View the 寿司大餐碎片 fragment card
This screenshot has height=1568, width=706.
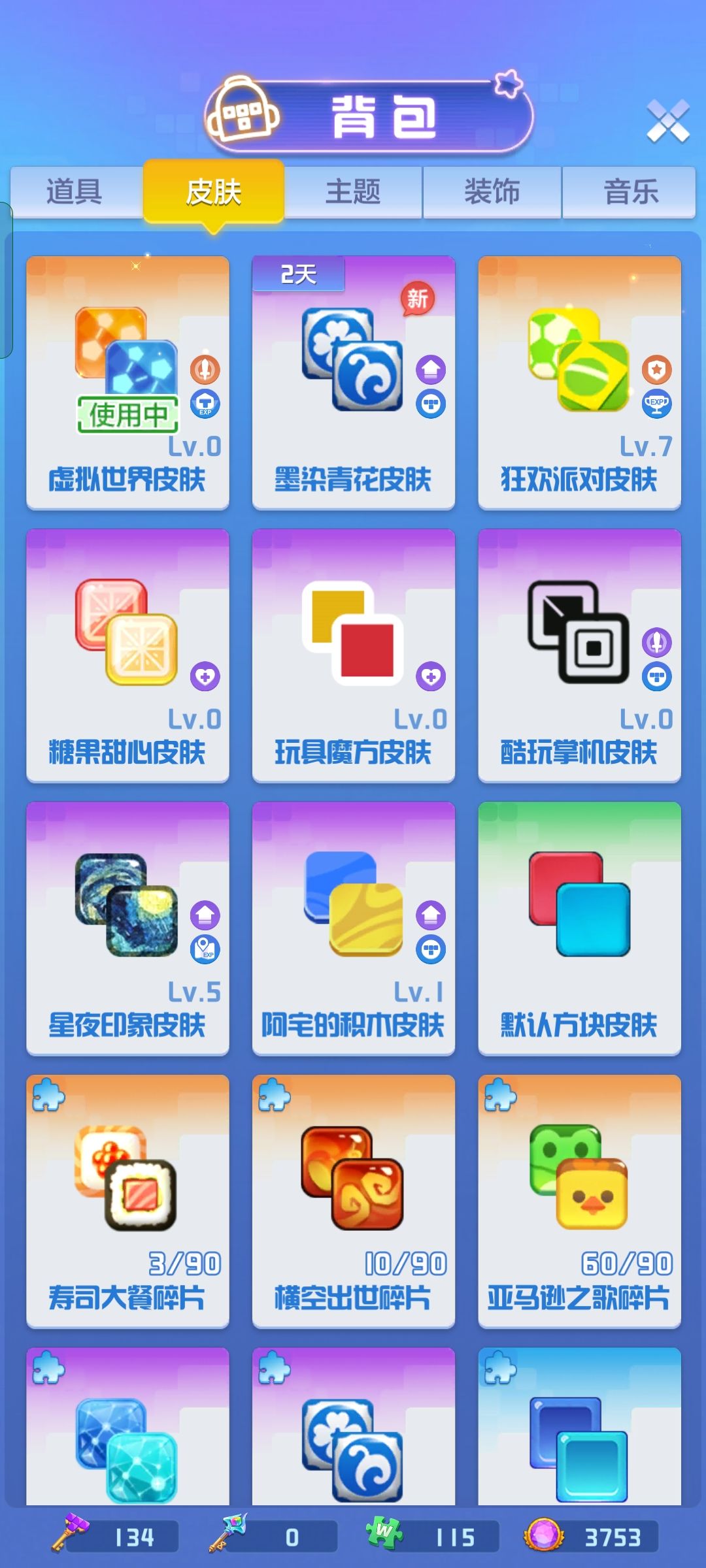(x=127, y=1201)
